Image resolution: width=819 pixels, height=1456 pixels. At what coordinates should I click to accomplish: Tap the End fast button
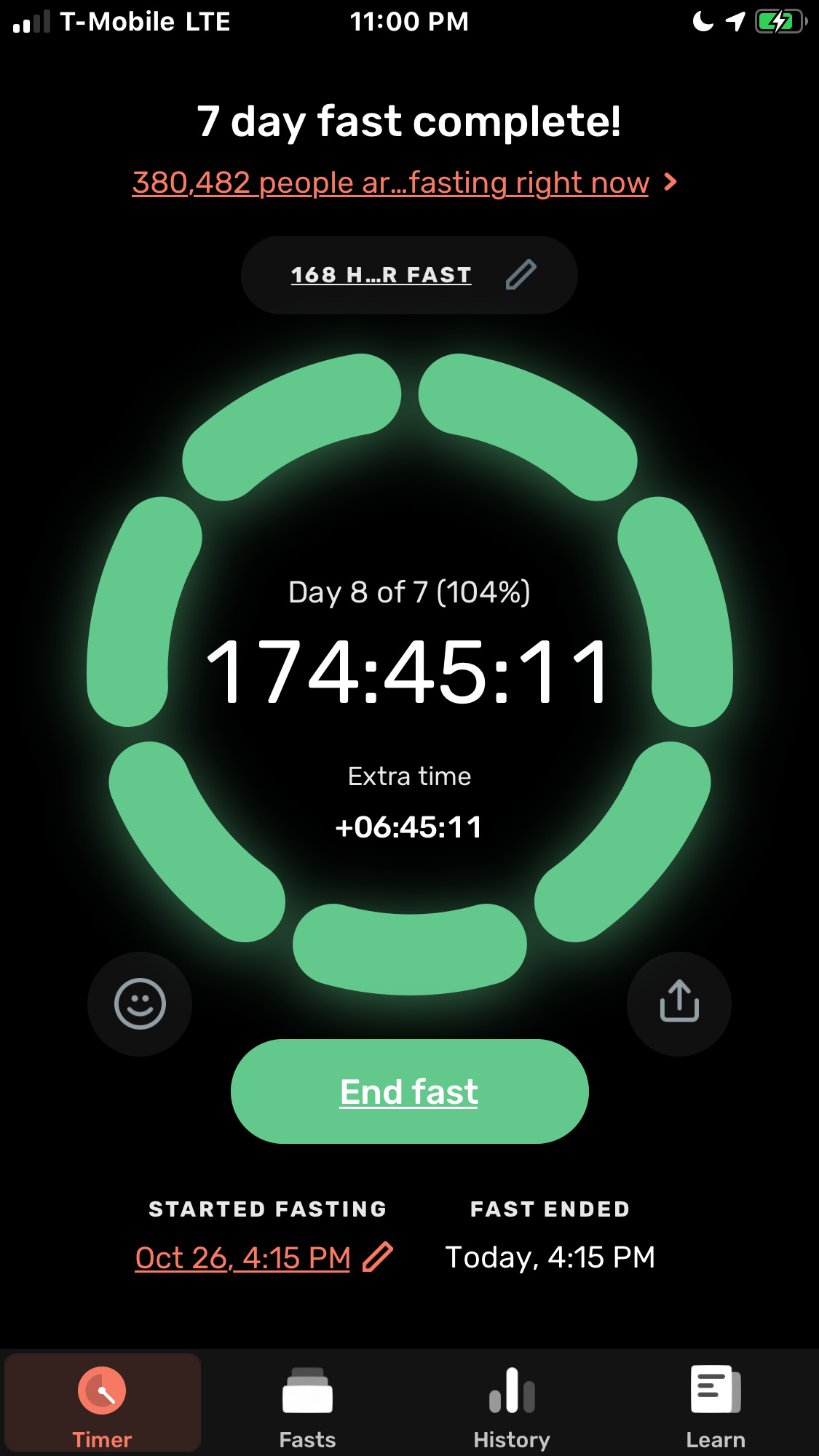pyautogui.click(x=409, y=1091)
